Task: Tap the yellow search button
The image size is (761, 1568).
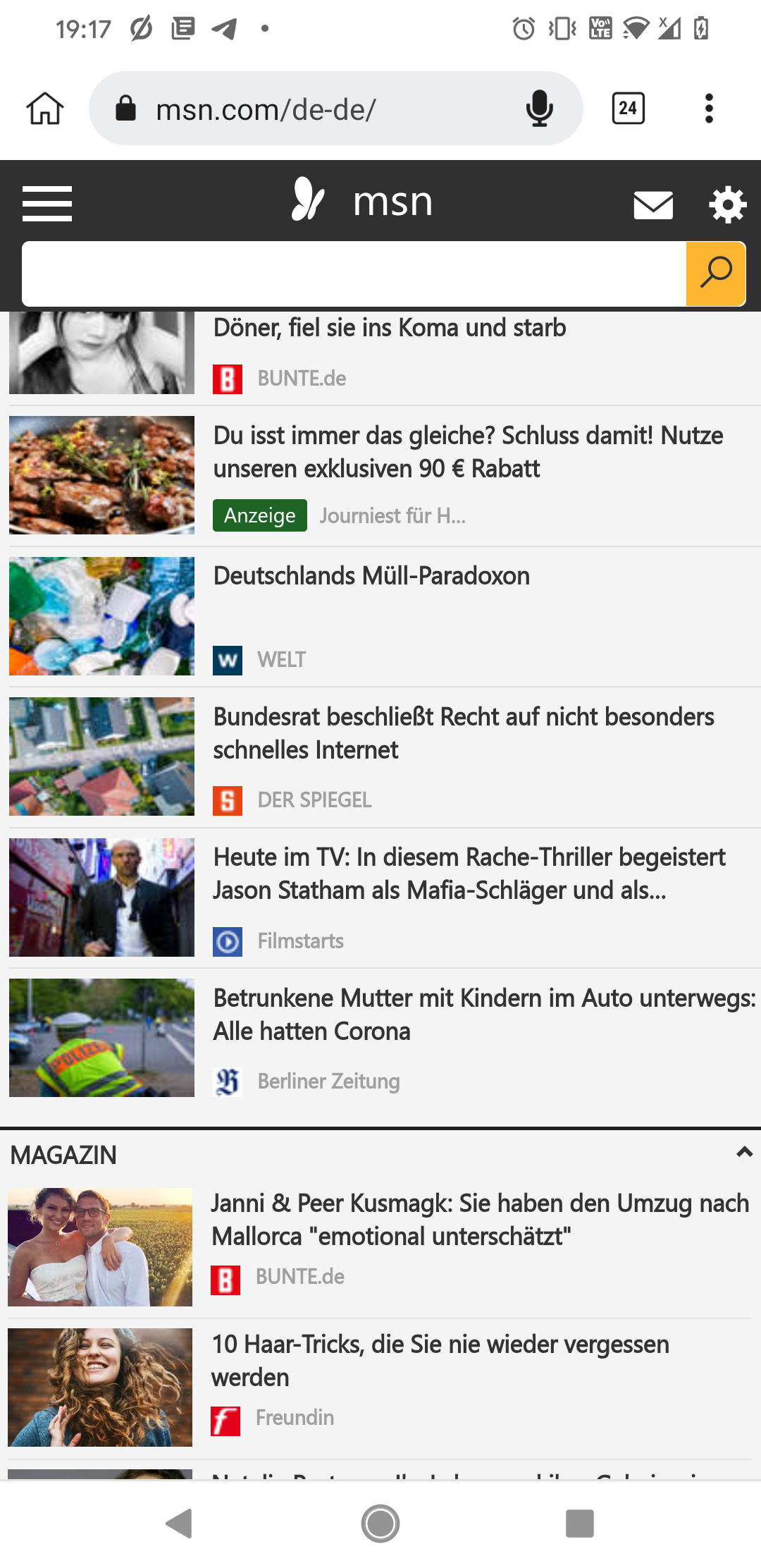Action: point(715,274)
